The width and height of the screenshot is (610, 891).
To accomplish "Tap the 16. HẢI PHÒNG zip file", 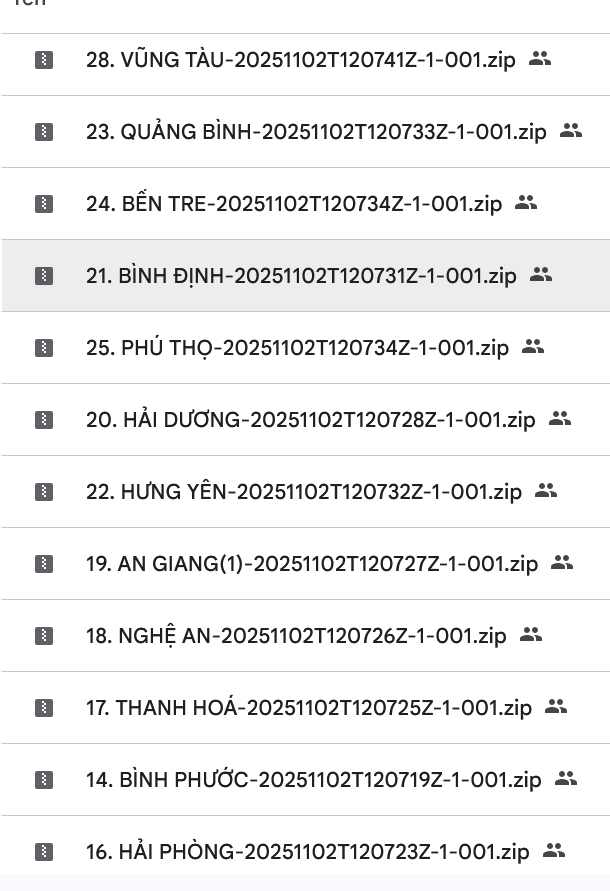I will [x=307, y=852].
